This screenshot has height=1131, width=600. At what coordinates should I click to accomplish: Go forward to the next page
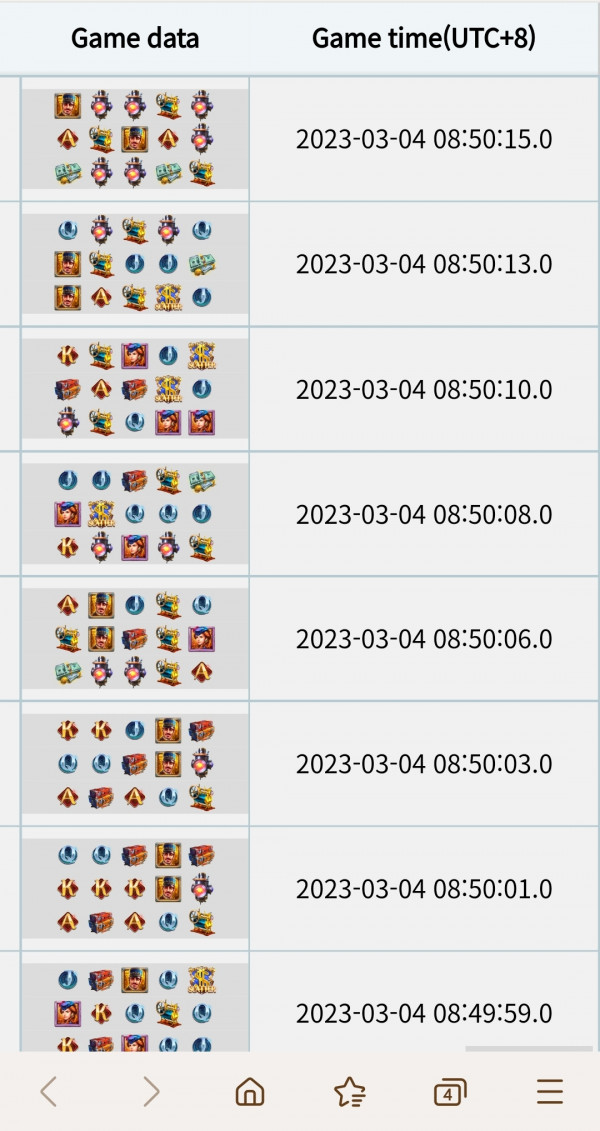[151, 1092]
